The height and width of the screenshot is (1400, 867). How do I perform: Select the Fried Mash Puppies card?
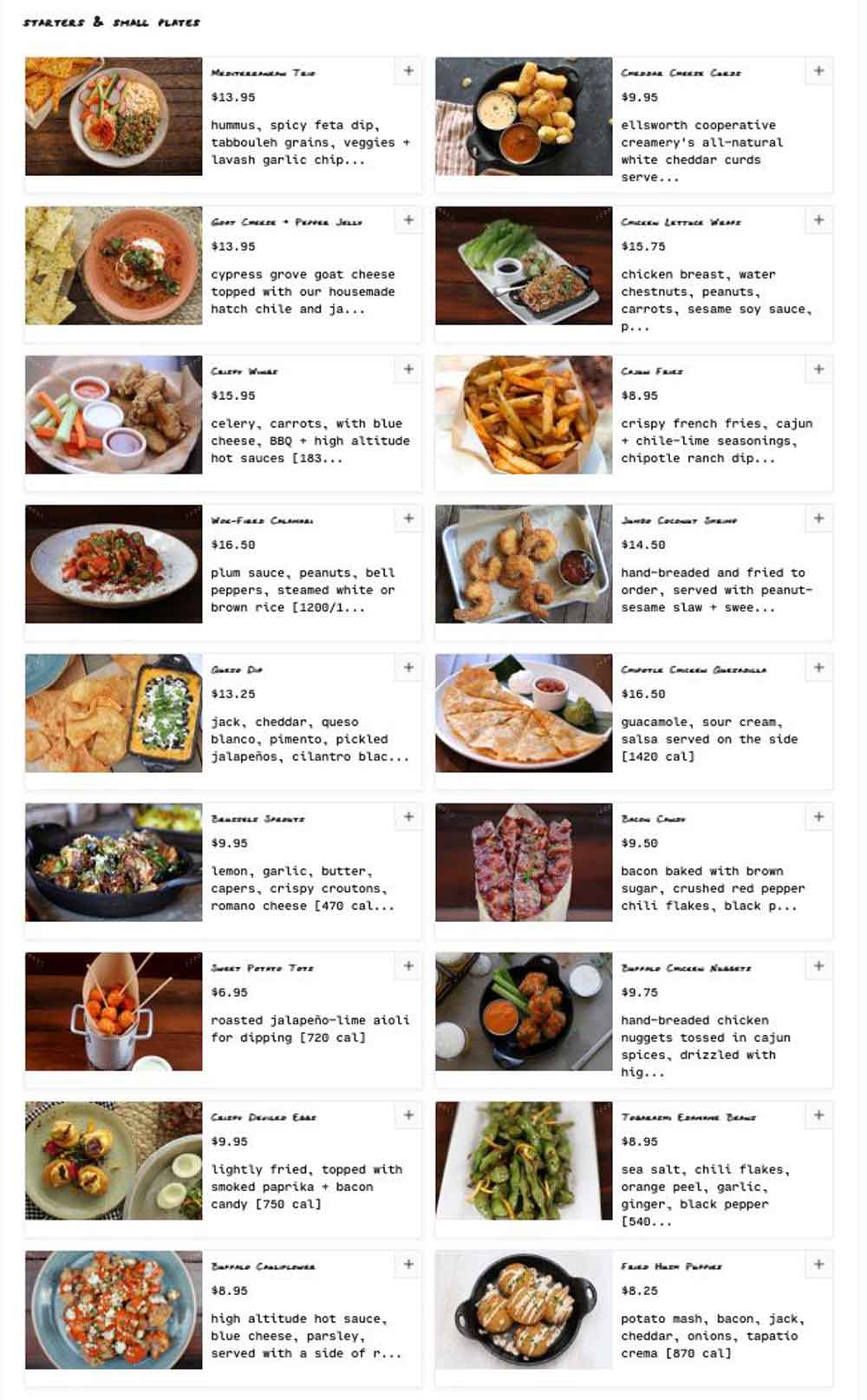tap(634, 1318)
